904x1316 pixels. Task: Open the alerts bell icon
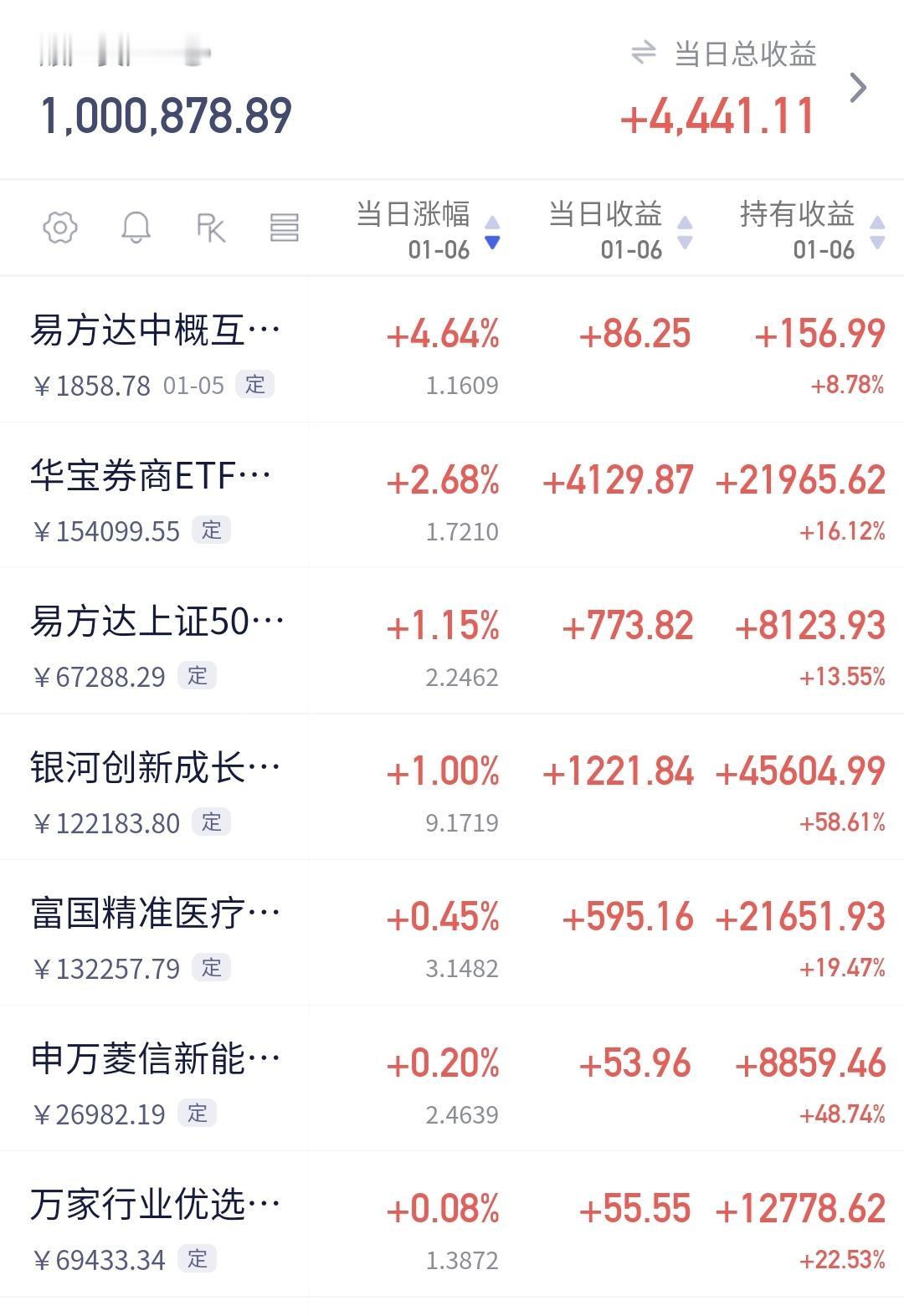coord(136,227)
